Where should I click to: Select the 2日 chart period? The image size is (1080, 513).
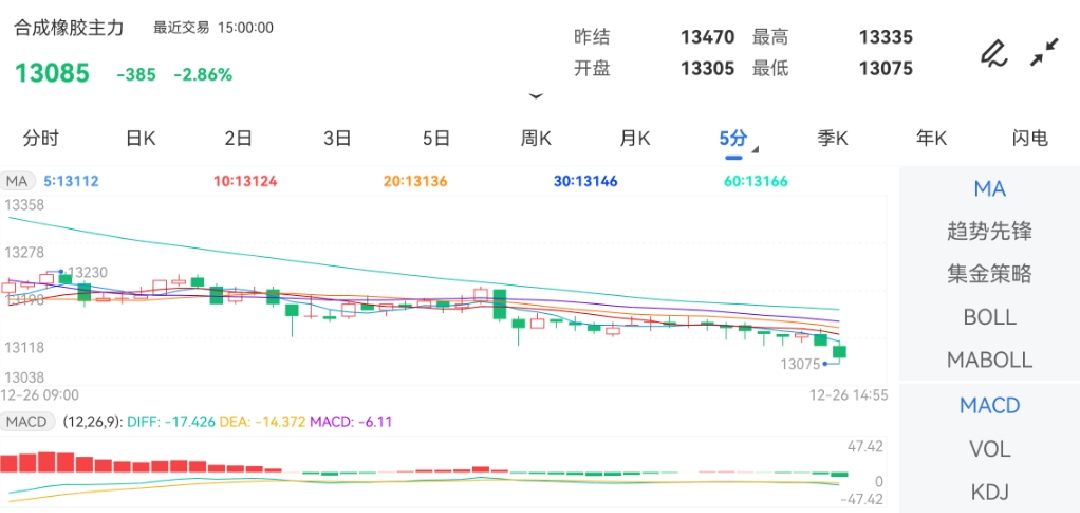coord(238,139)
